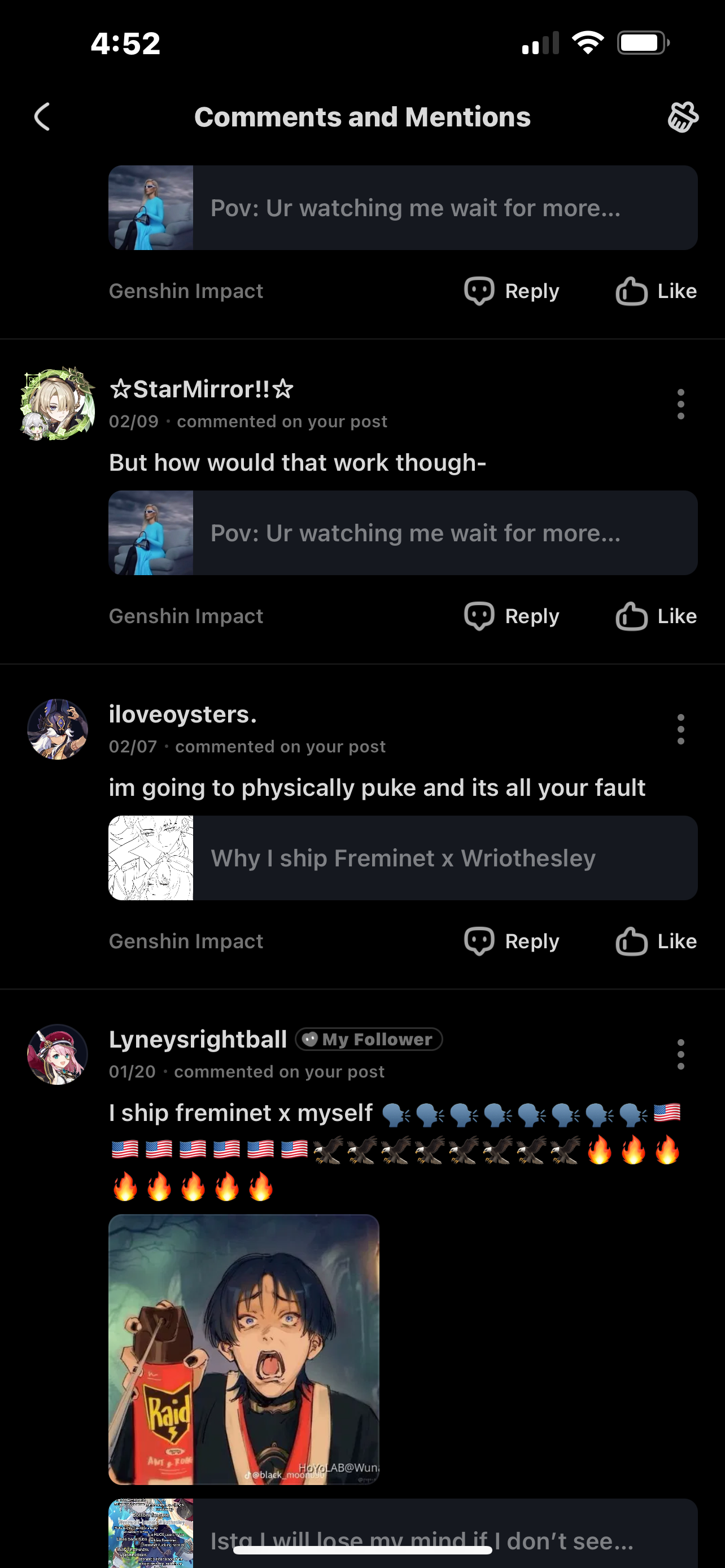Viewport: 725px width, 1568px height.
Task: Open Genshin Impact tag under iloveoysters' comment
Action: (x=186, y=941)
